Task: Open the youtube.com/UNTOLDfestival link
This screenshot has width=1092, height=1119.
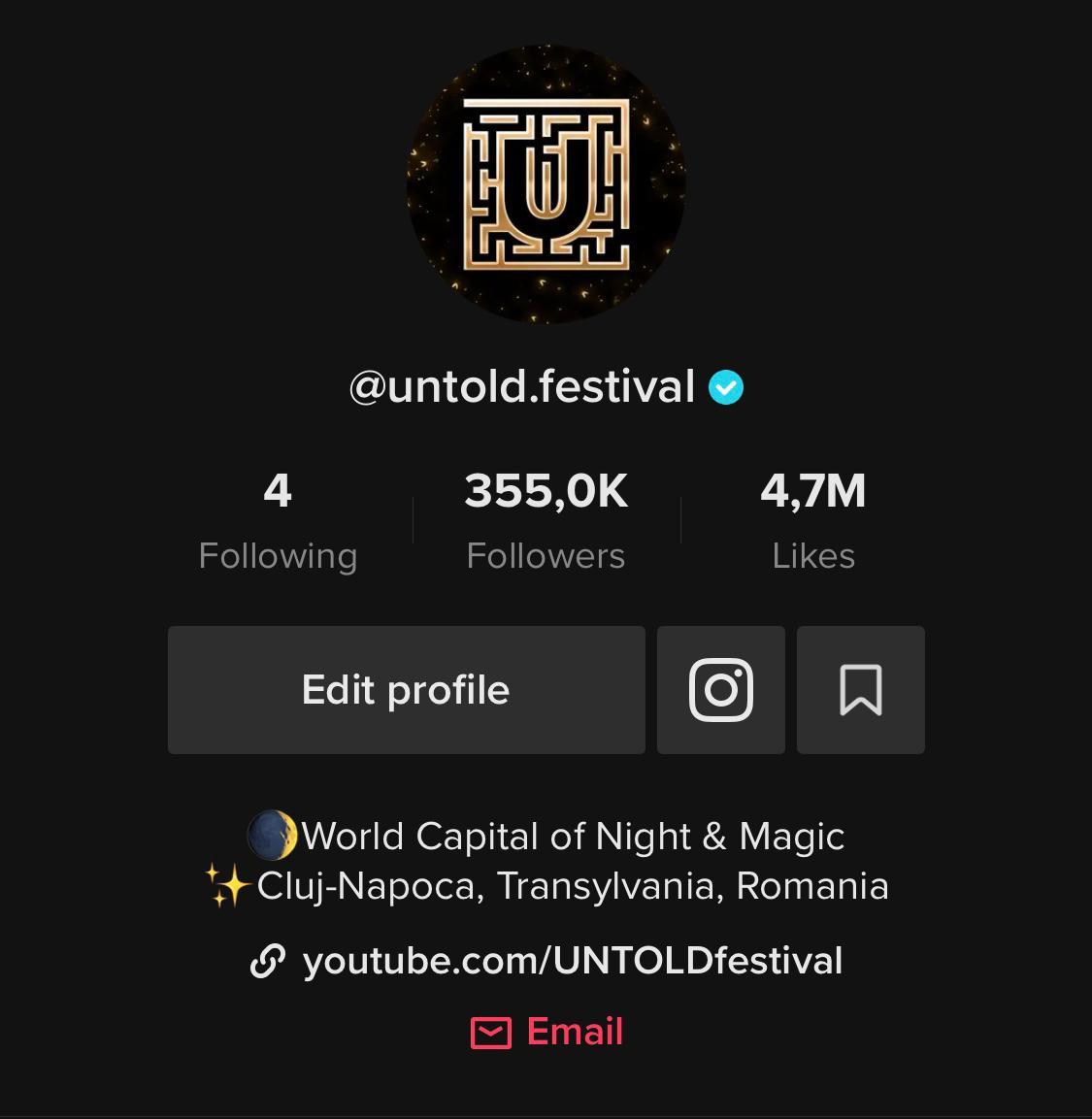Action: pos(572,961)
